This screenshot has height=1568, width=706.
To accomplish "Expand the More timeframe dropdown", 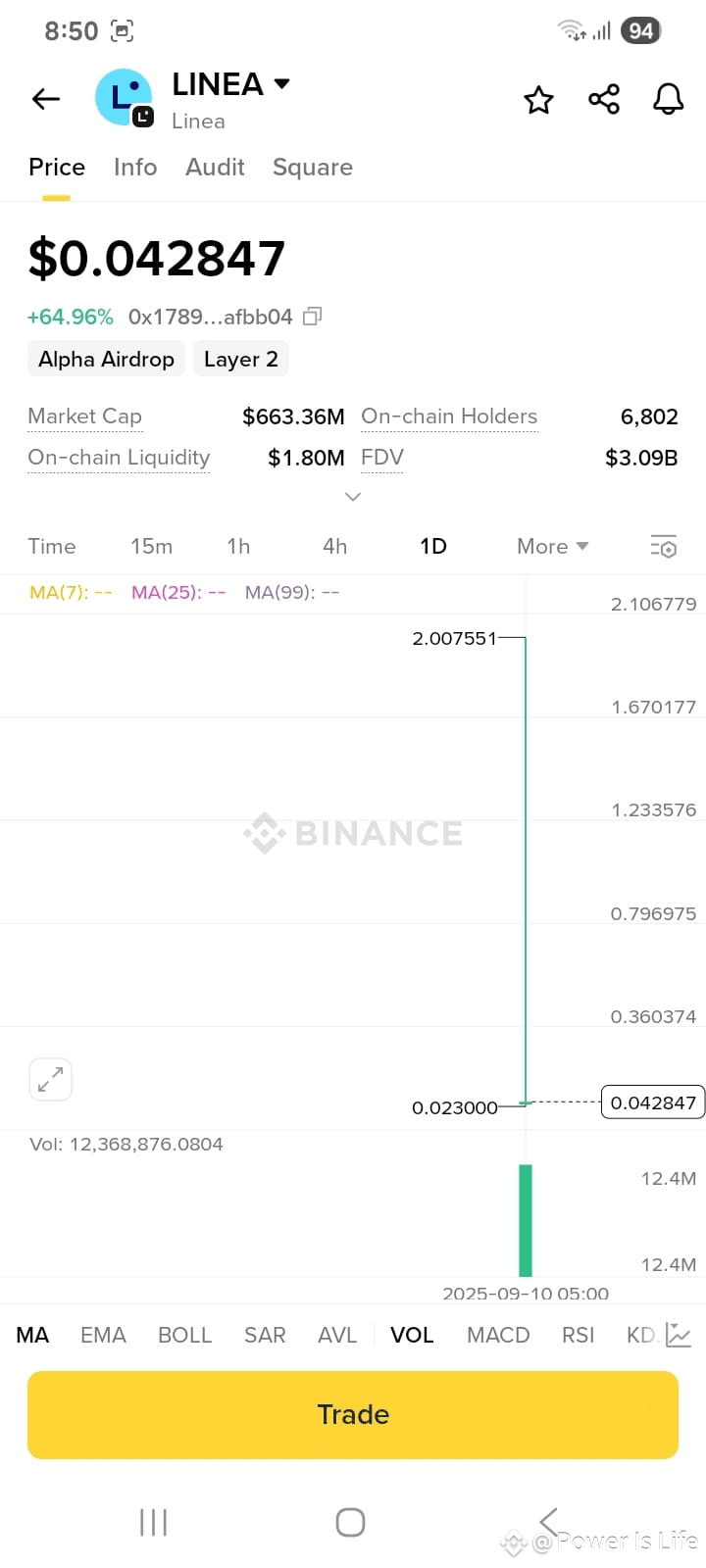I will pyautogui.click(x=551, y=546).
